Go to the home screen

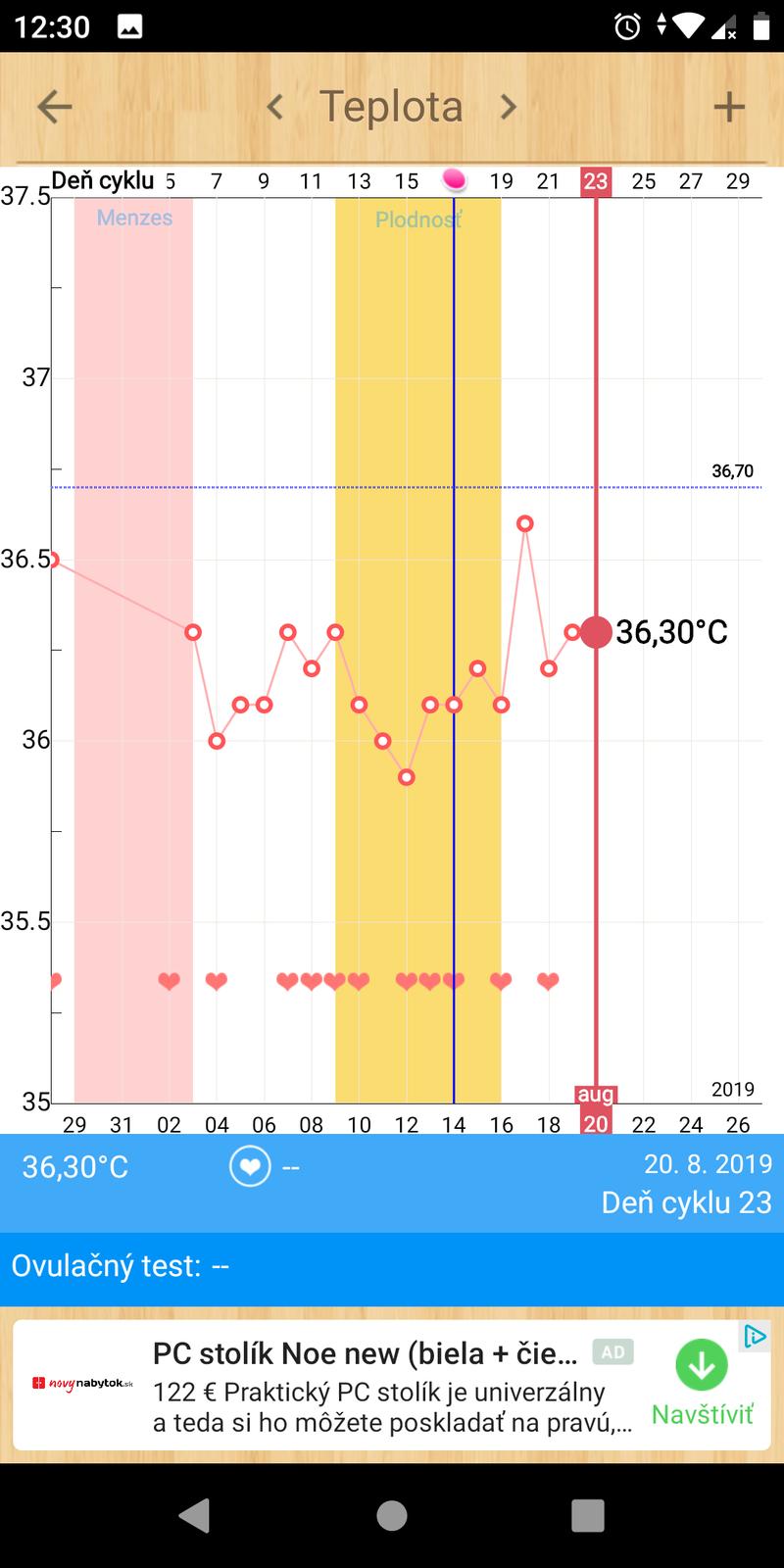tap(392, 1515)
